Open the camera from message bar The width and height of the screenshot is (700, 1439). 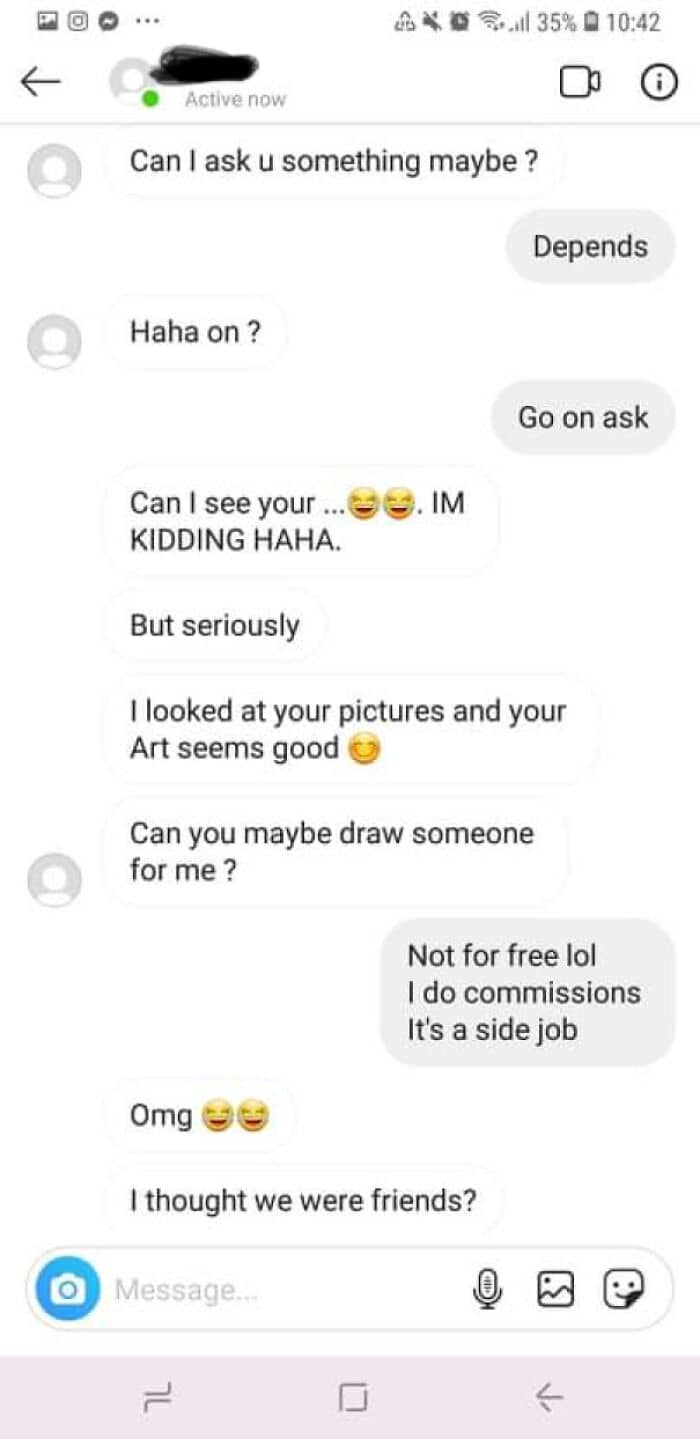[68, 1289]
